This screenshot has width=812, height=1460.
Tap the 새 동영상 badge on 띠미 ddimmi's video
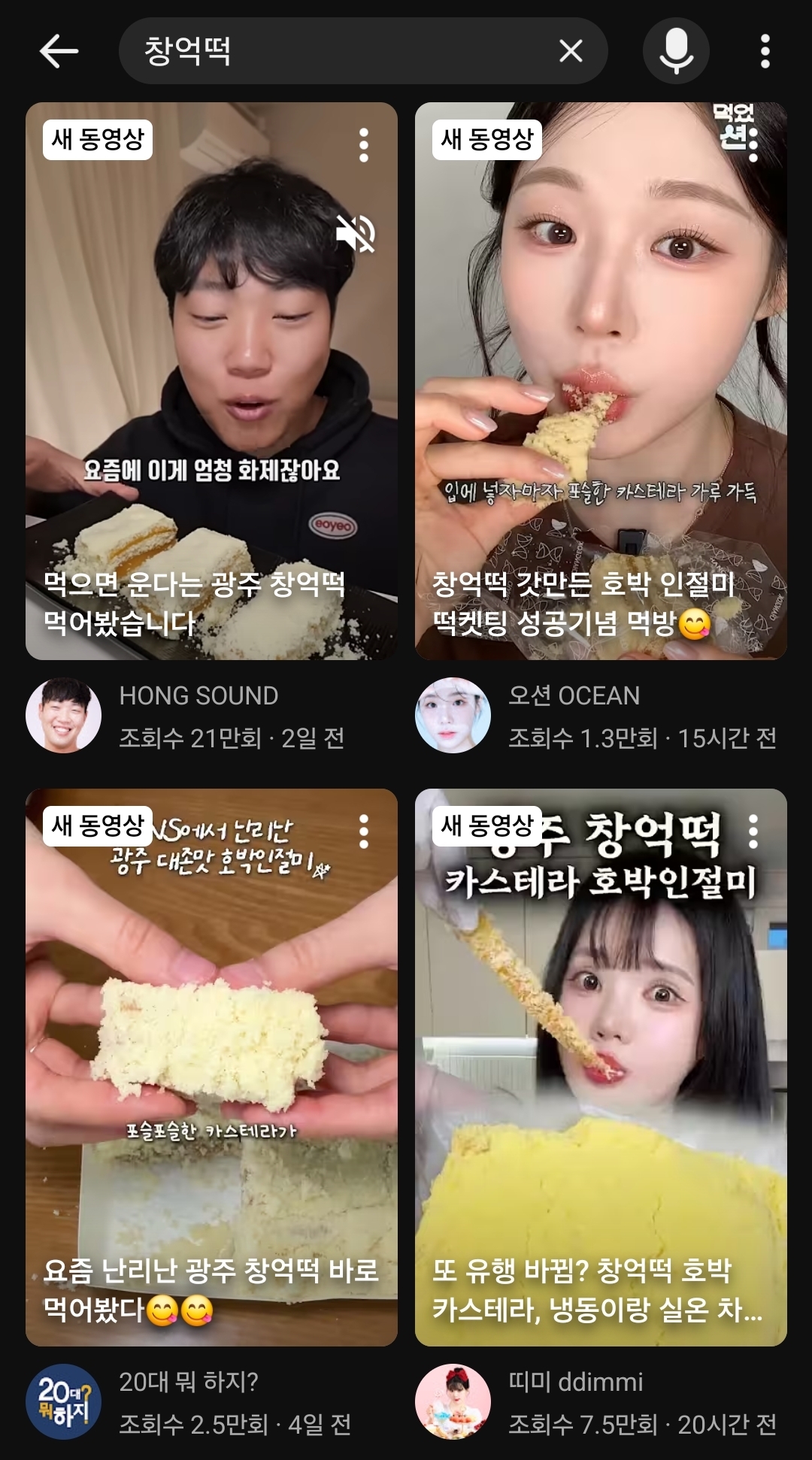tap(486, 824)
